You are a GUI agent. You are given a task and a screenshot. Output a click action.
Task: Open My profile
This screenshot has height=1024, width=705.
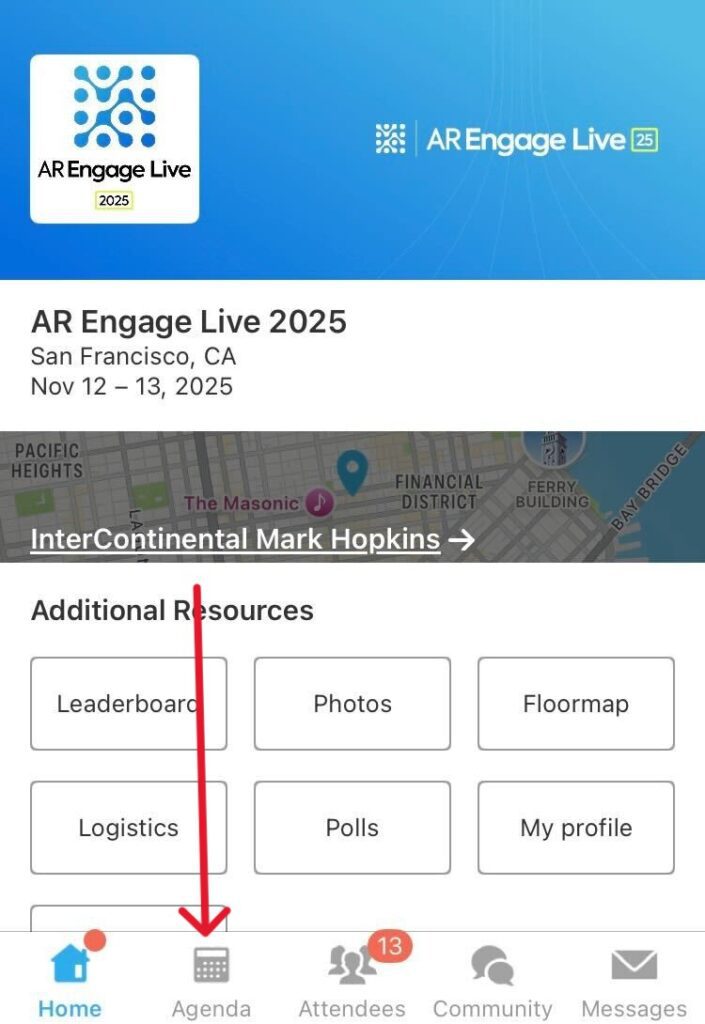(x=576, y=827)
